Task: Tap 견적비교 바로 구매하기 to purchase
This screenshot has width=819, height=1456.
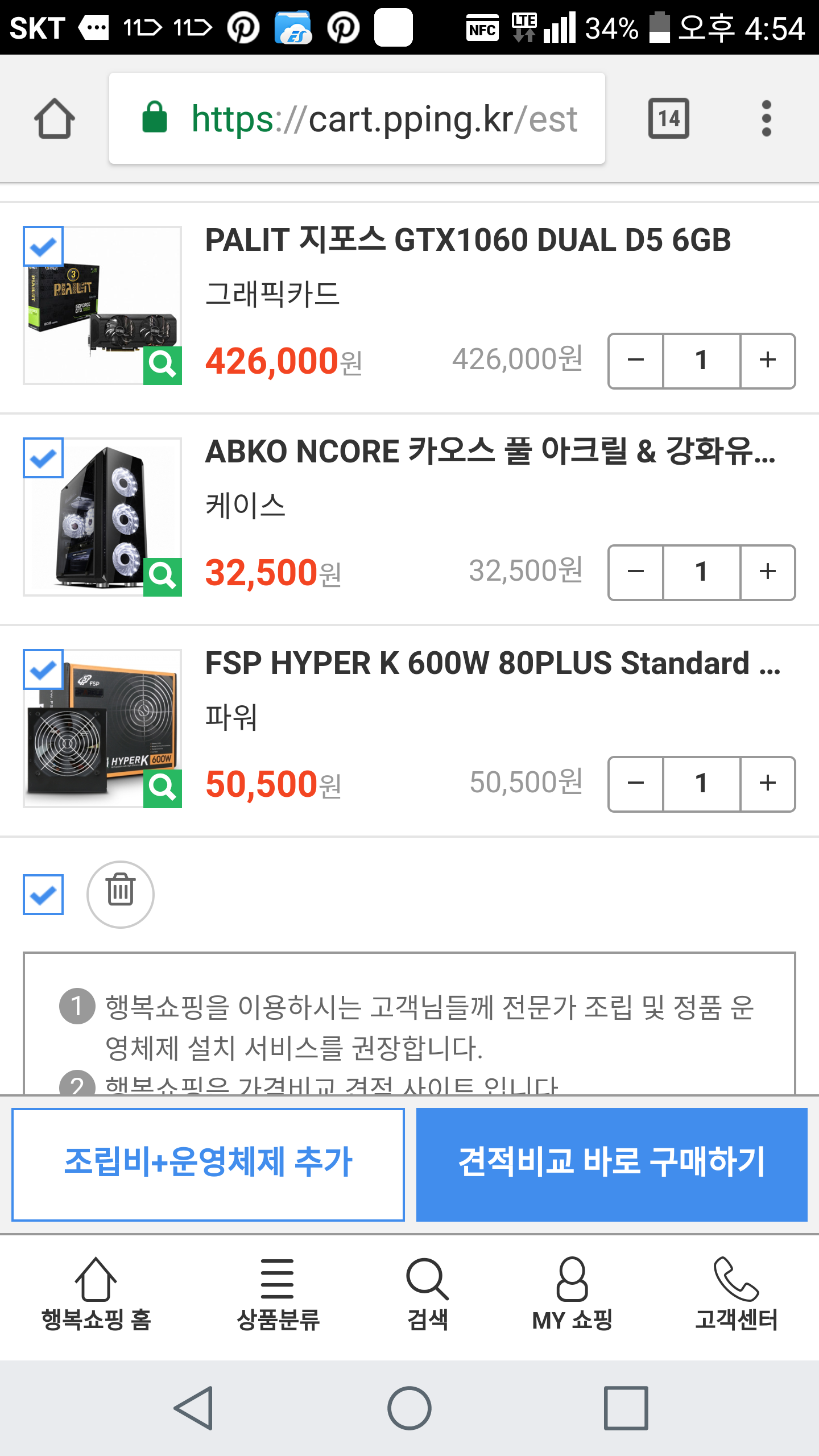Action: pos(612,1164)
